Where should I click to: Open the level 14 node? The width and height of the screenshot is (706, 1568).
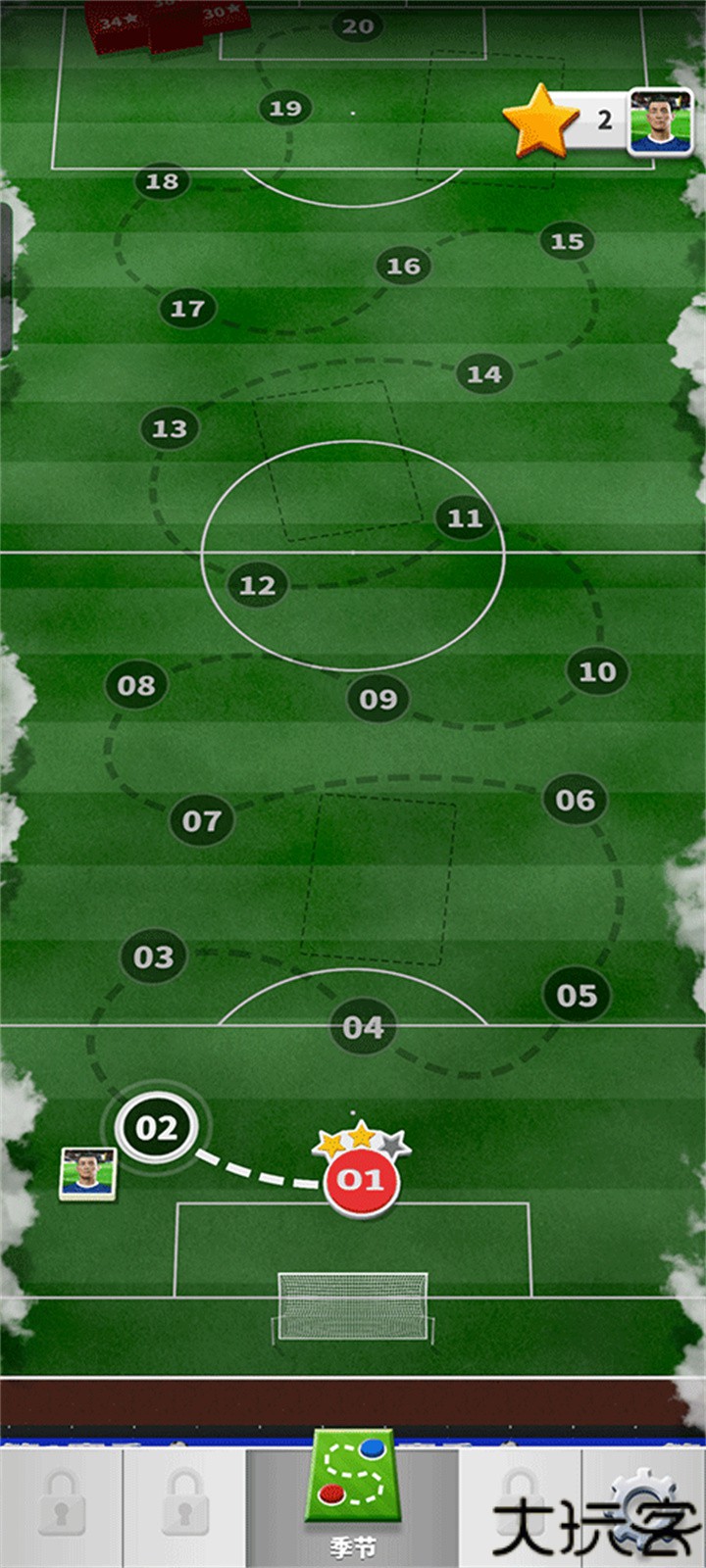[x=484, y=373]
